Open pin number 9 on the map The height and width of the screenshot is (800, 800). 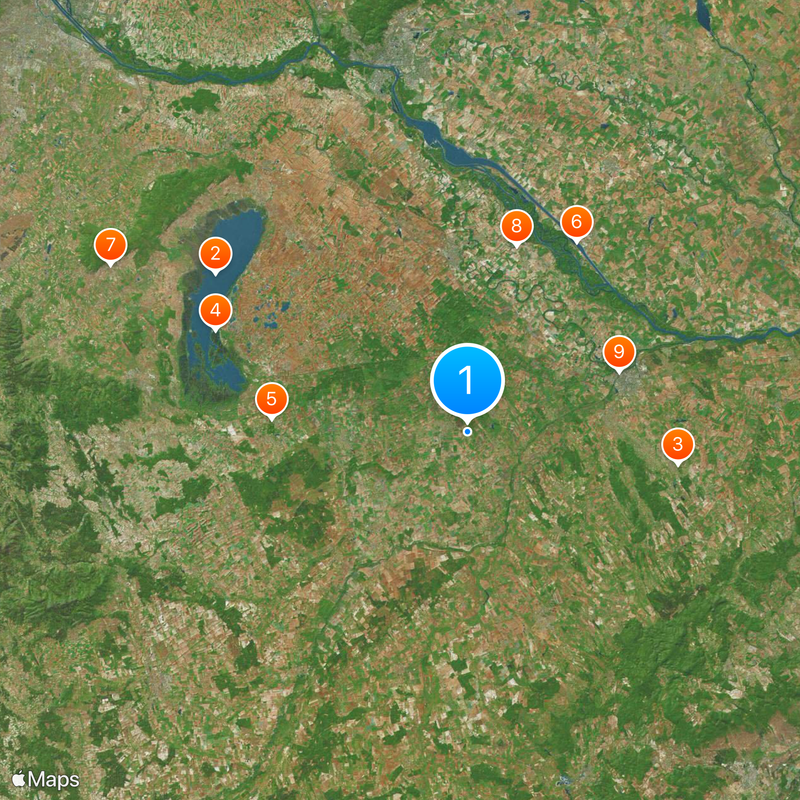[619, 352]
